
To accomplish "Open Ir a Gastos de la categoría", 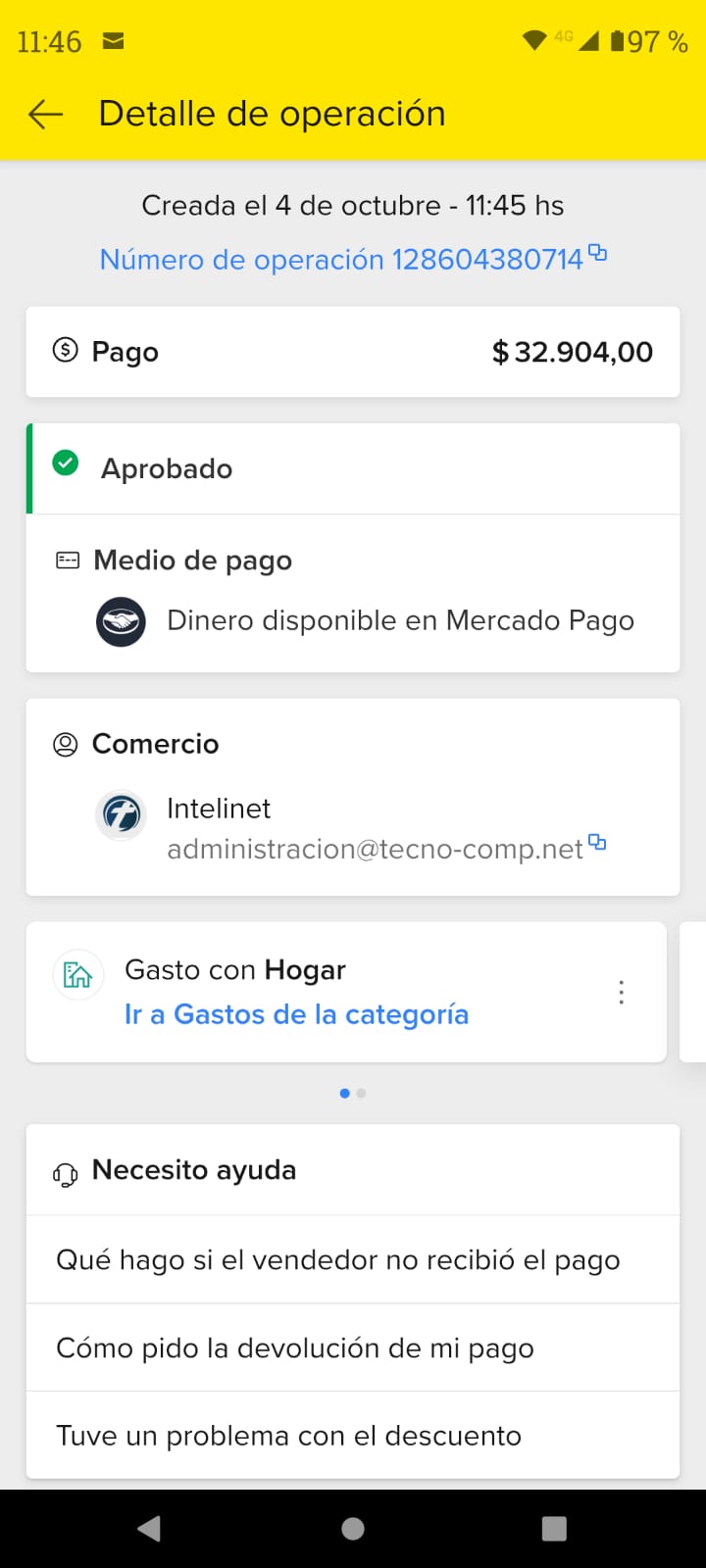I will point(296,1014).
